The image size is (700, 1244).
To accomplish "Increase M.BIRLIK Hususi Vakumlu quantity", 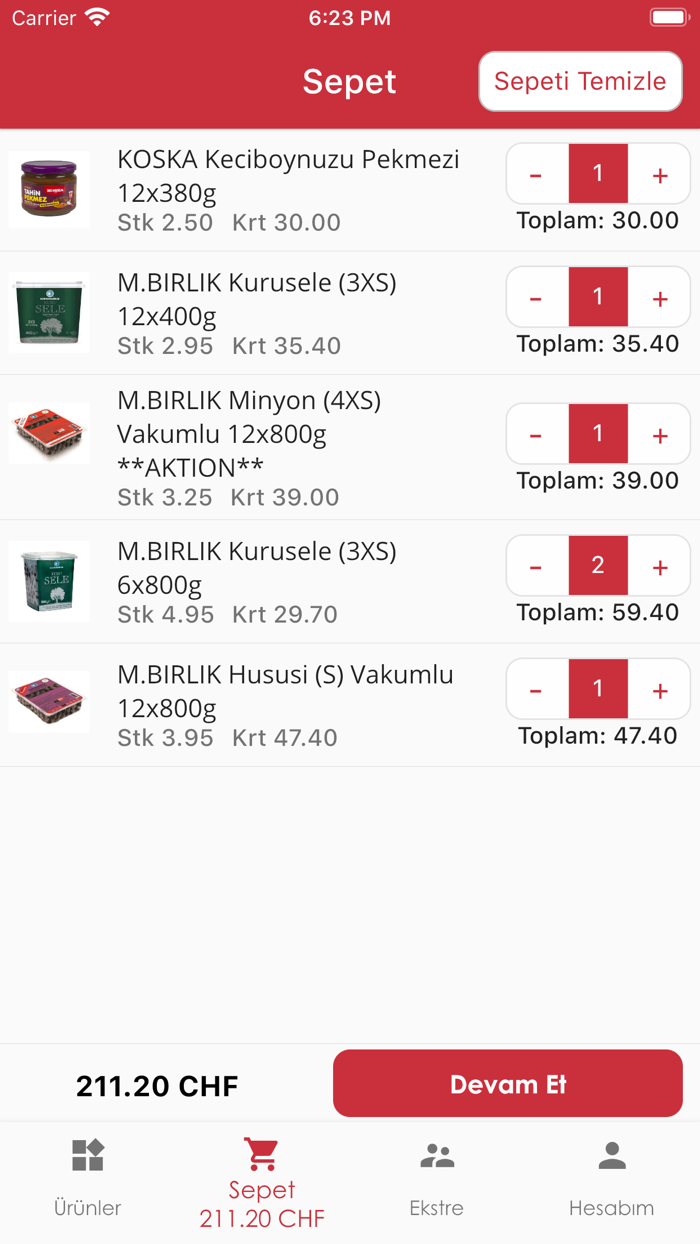I will 660,690.
